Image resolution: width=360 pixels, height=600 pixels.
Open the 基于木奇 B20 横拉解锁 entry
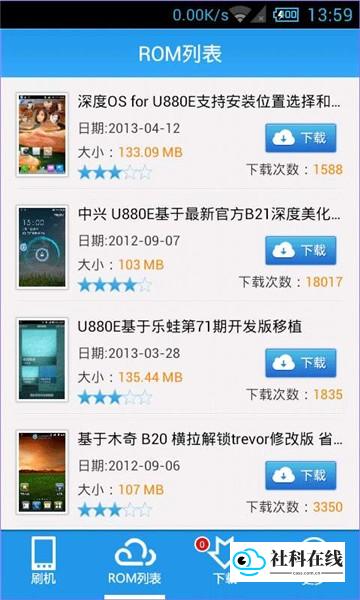click(180, 472)
